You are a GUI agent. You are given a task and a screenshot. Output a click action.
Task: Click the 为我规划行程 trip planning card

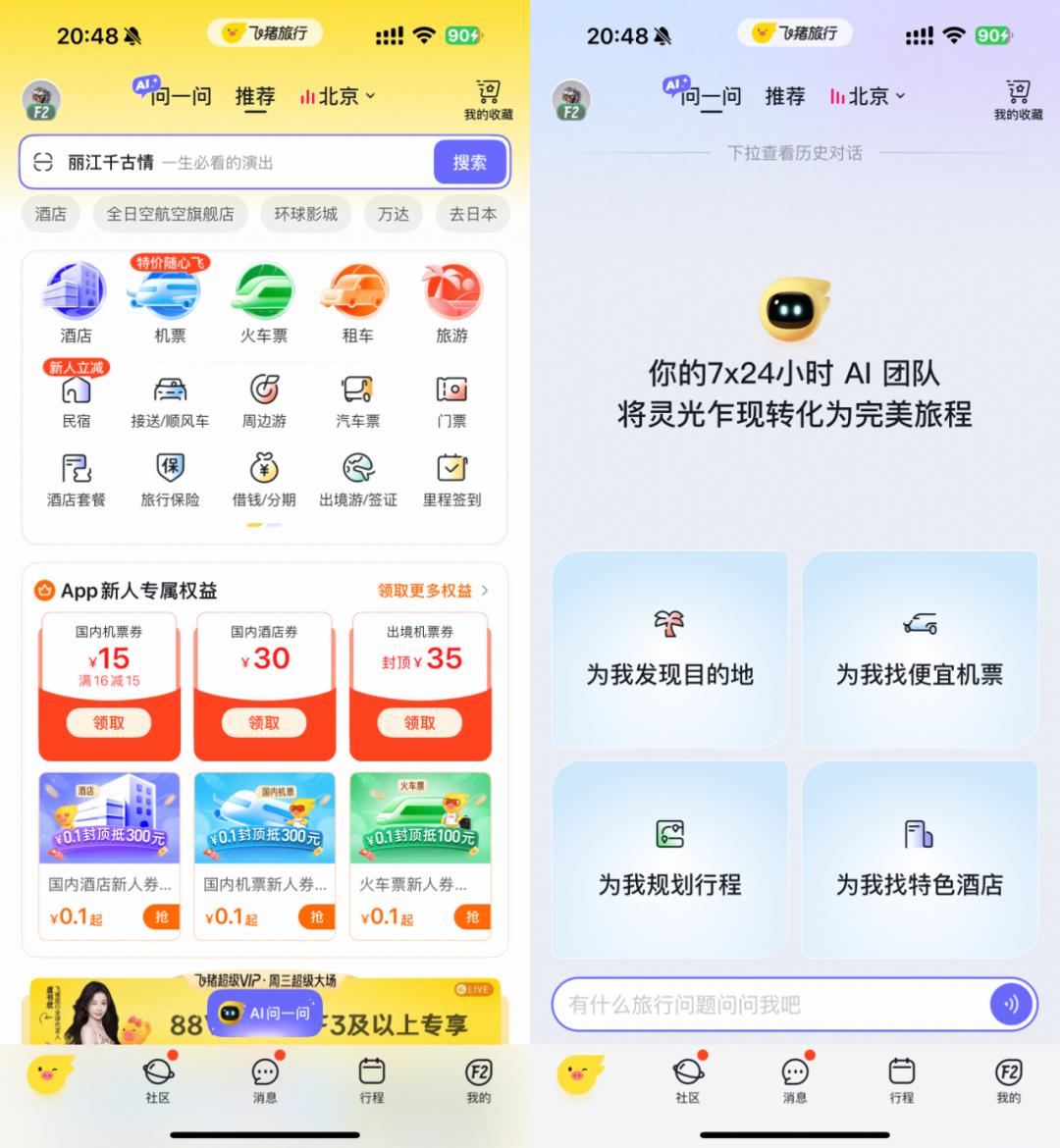[669, 859]
